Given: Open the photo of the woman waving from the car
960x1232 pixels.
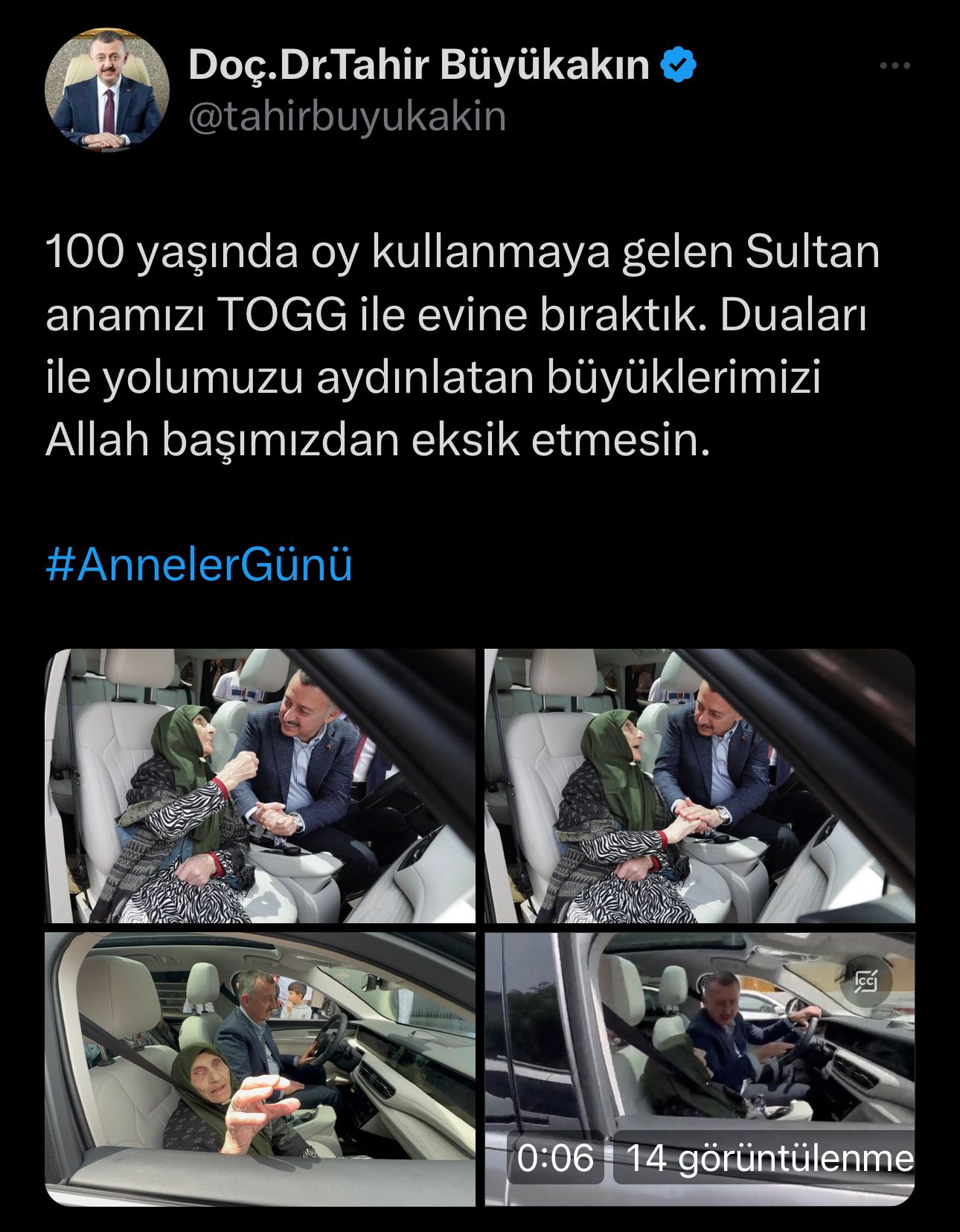Looking at the screenshot, I should pos(260,1068).
